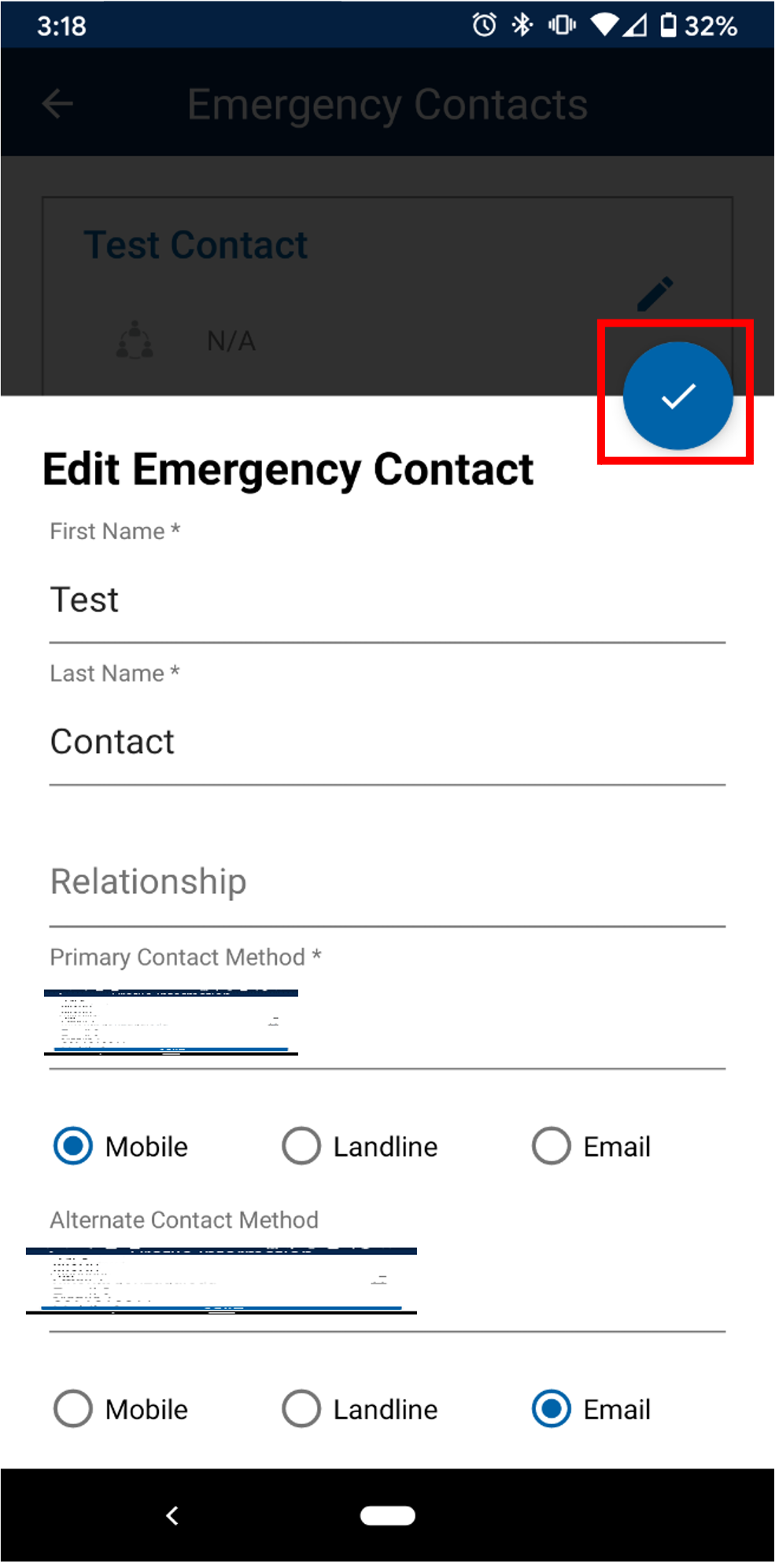Select Mobile as alternate contact method

coord(72,1409)
